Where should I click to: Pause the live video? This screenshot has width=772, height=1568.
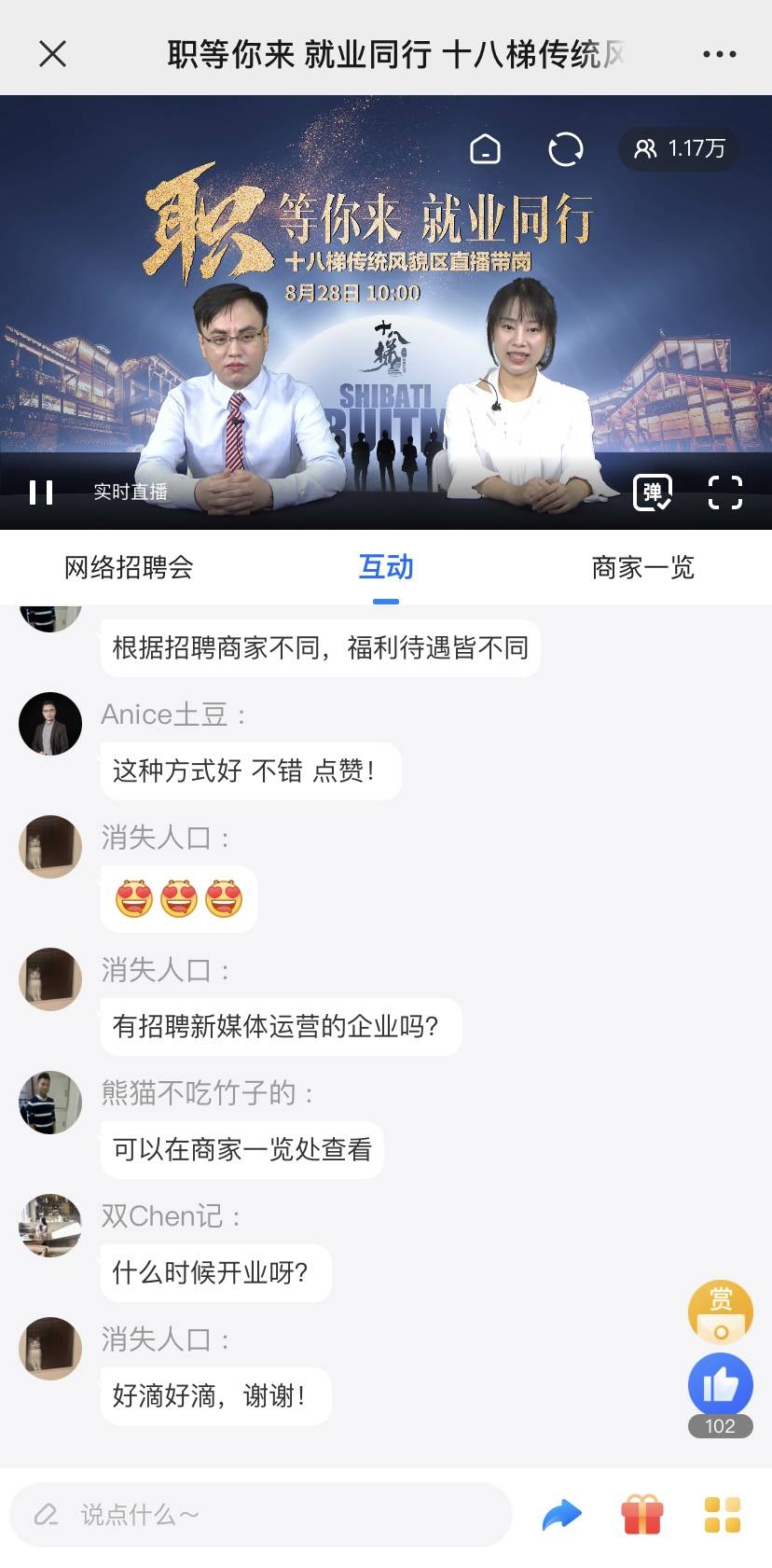click(x=41, y=492)
